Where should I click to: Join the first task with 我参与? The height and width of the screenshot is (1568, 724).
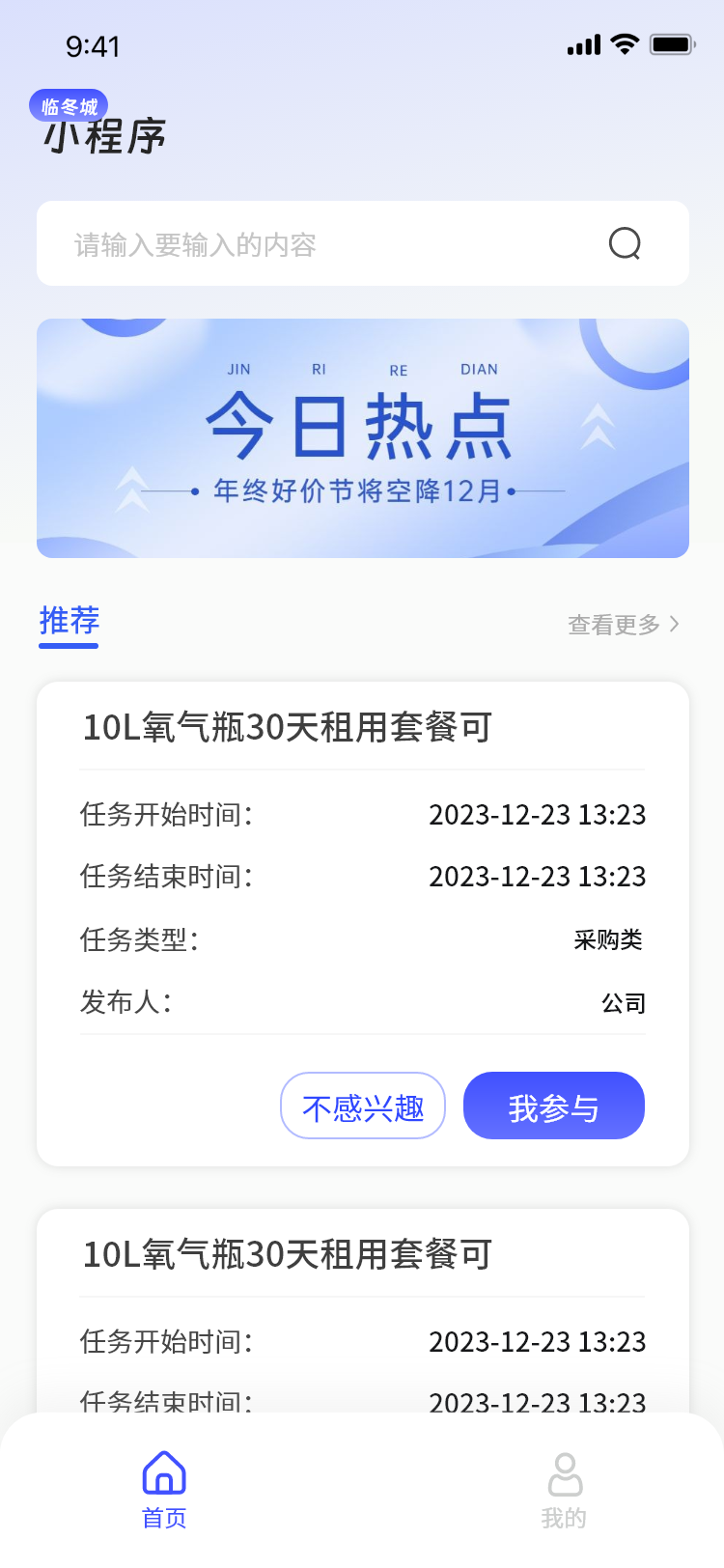(554, 1106)
